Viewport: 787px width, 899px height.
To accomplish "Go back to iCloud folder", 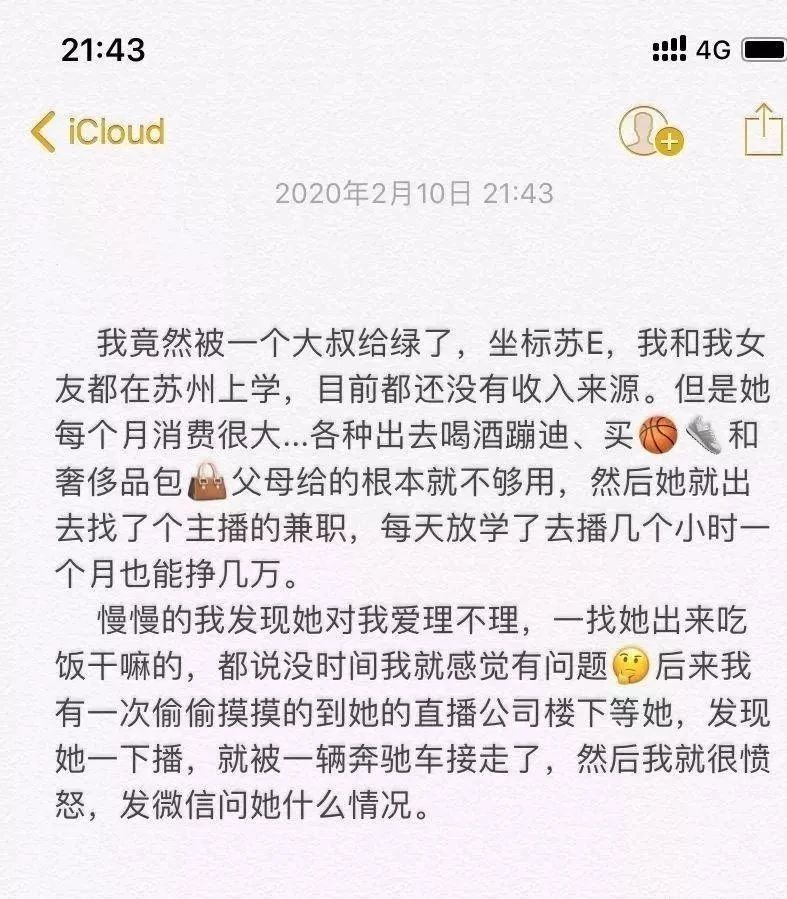I will pyautogui.click(x=97, y=132).
